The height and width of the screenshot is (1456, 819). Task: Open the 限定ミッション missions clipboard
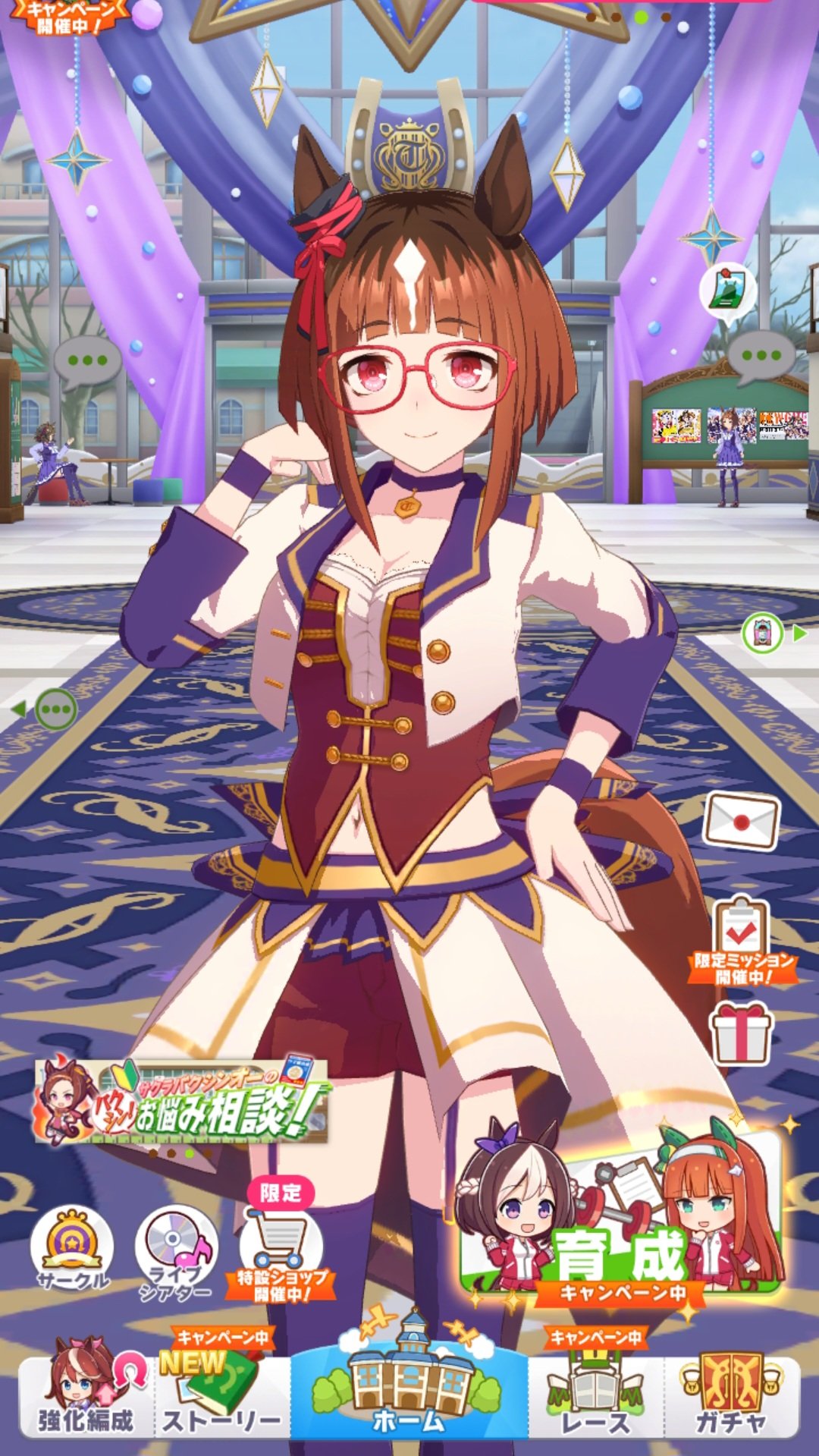click(x=741, y=941)
